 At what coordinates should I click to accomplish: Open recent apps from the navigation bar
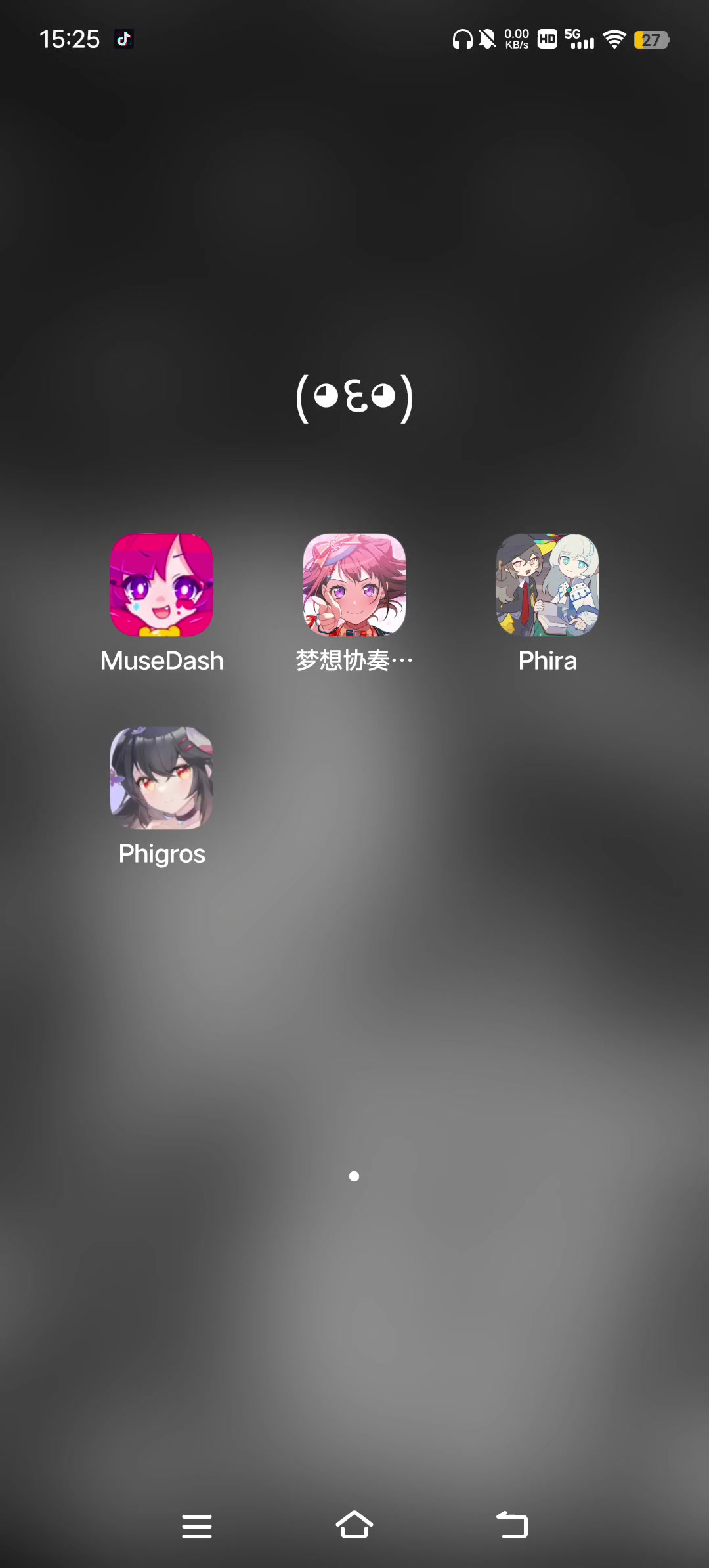tap(197, 1526)
